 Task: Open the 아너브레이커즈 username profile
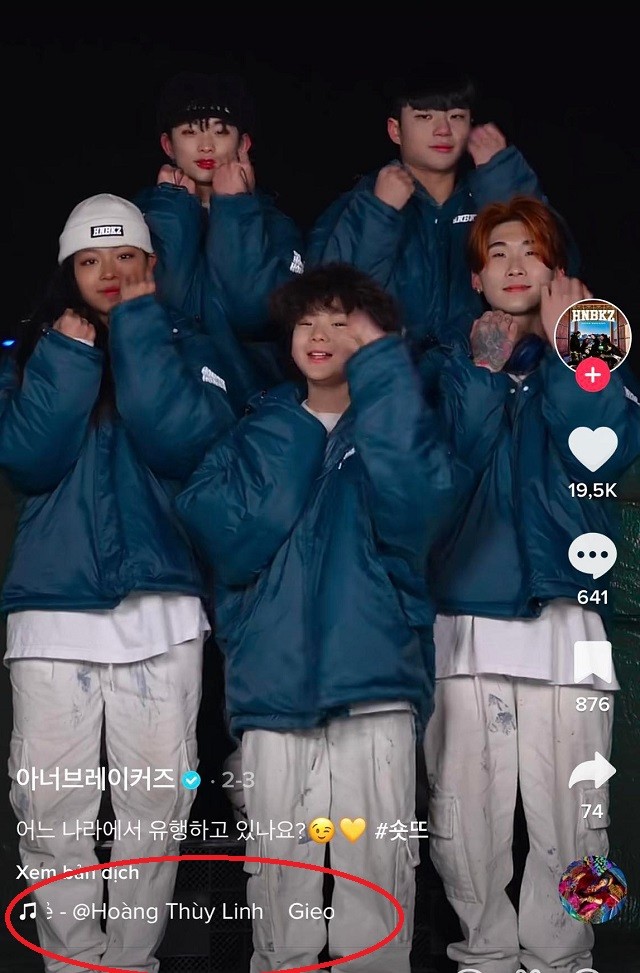[95, 779]
